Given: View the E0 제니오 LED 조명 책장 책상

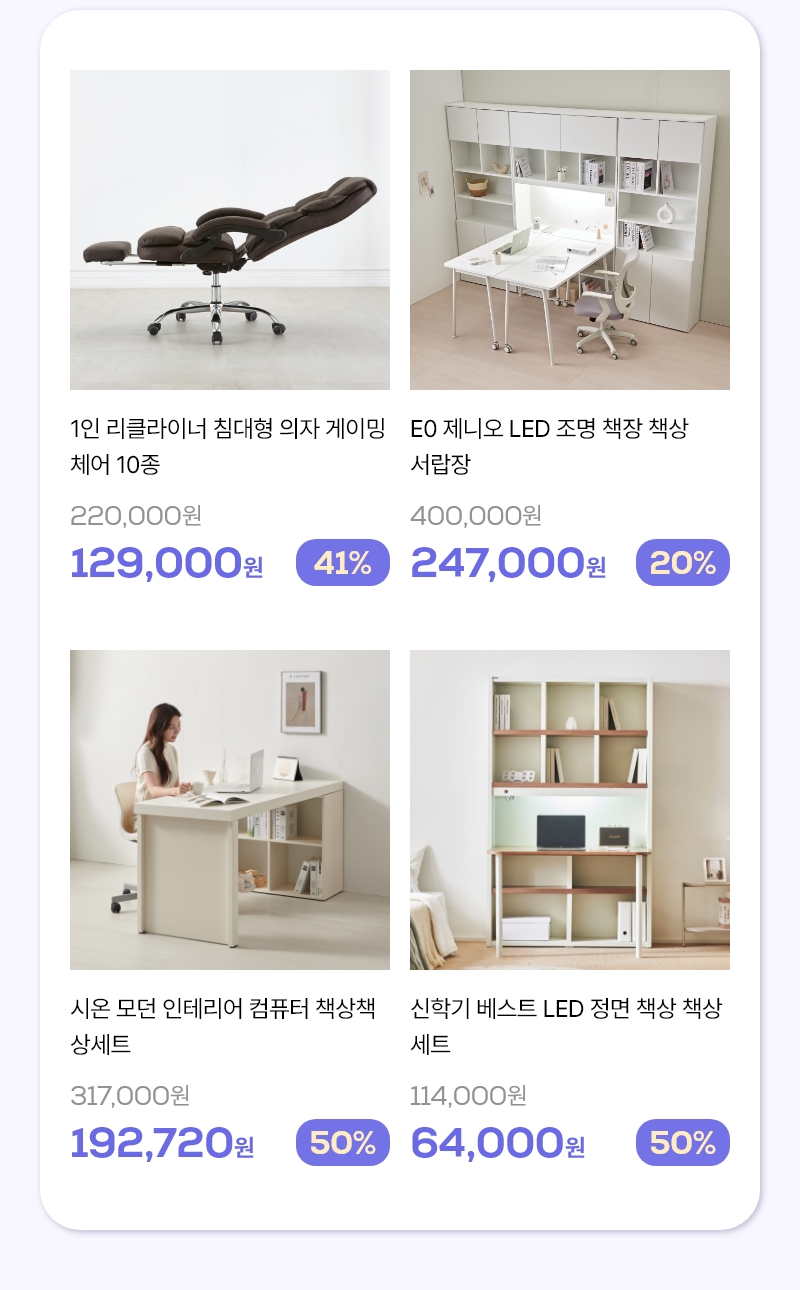Looking at the screenshot, I should 569,230.
